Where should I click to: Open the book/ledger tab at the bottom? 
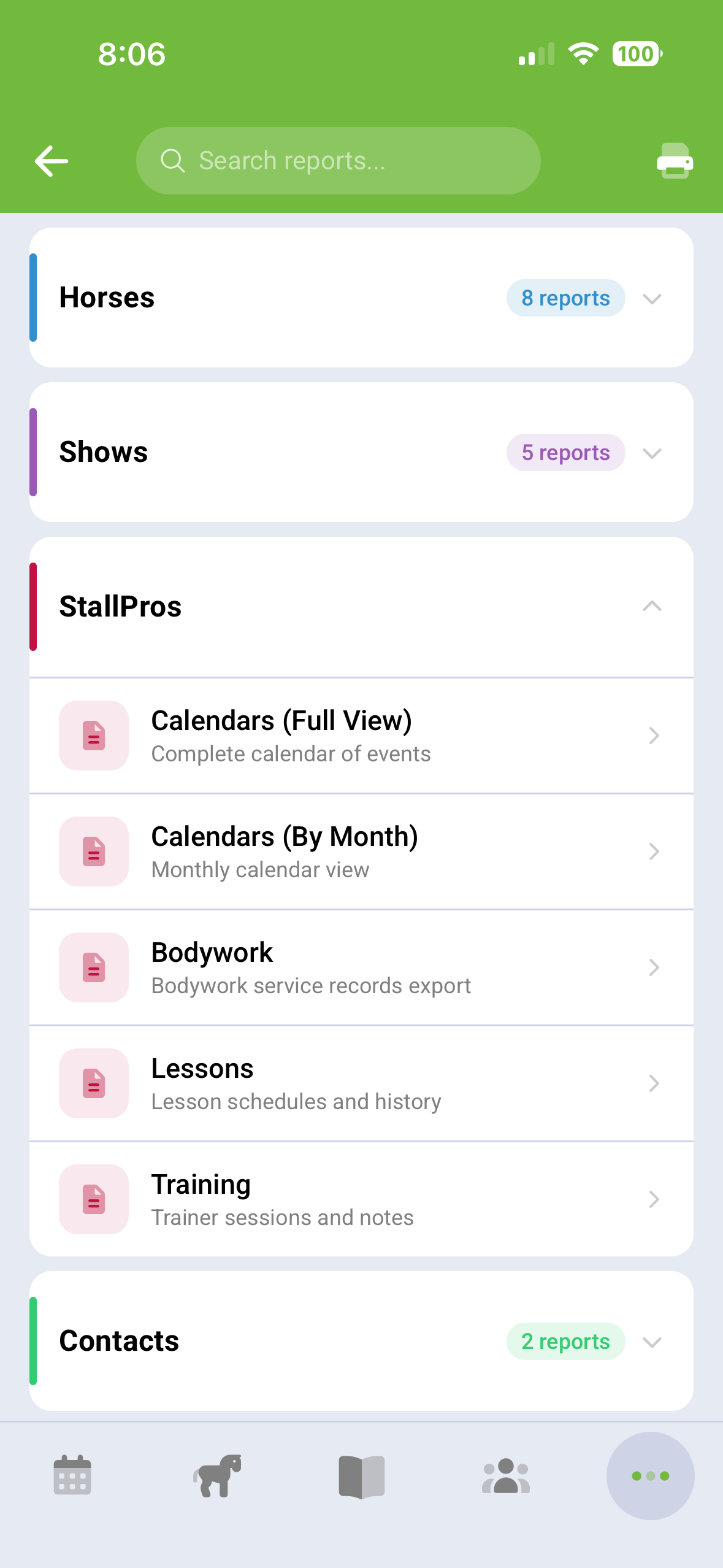point(361,1477)
